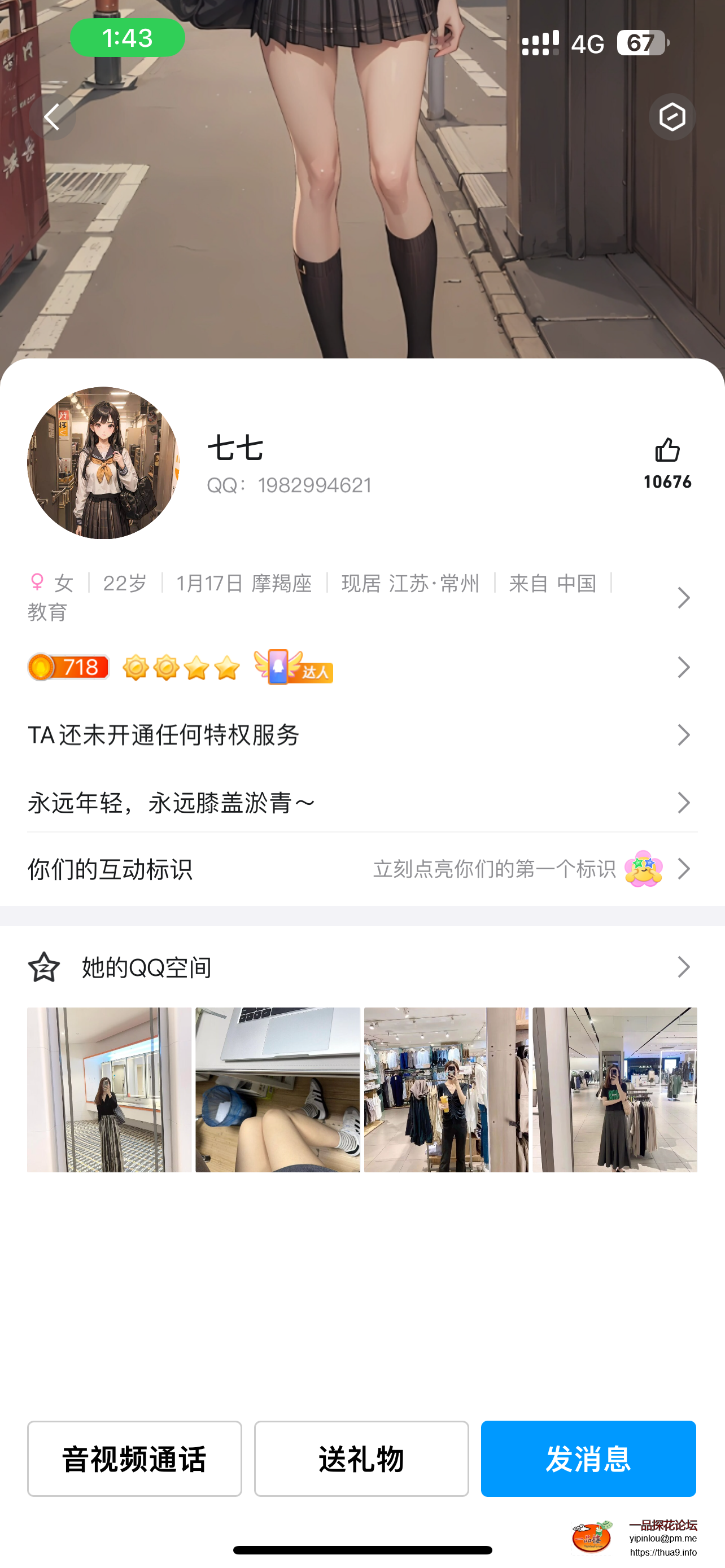Open the TA还未开通任何特权服务 row
The height and width of the screenshot is (1568, 725).
[361, 735]
